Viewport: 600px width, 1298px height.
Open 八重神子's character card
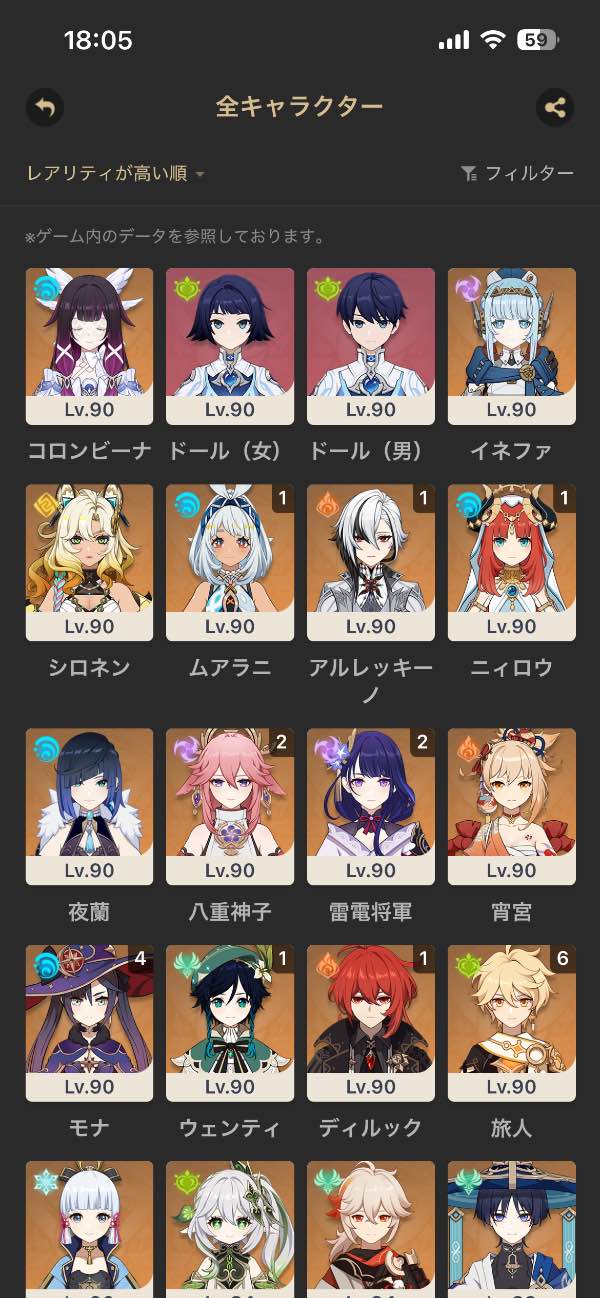pos(230,806)
